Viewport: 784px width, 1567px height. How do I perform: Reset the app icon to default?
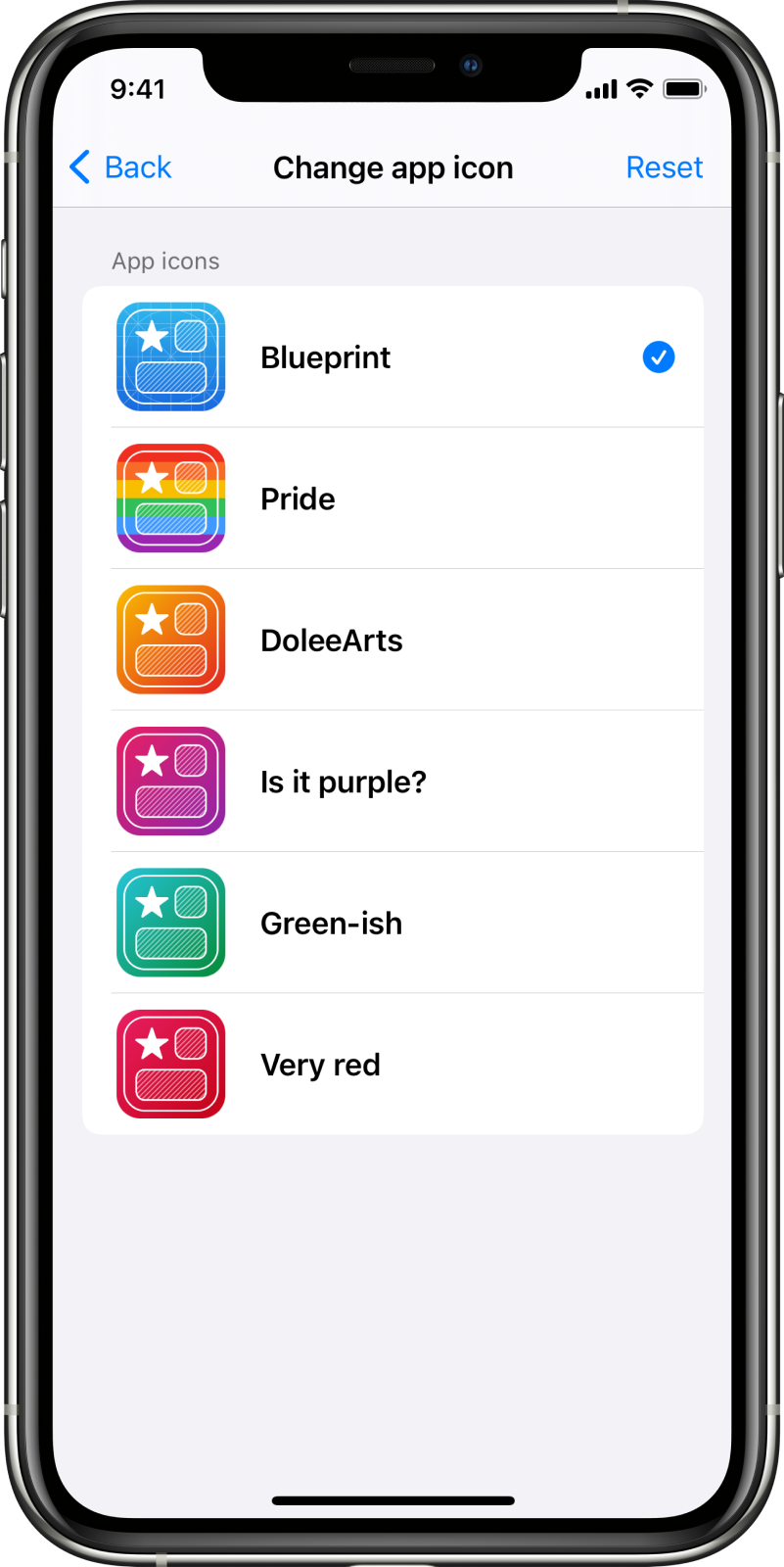pos(664,167)
